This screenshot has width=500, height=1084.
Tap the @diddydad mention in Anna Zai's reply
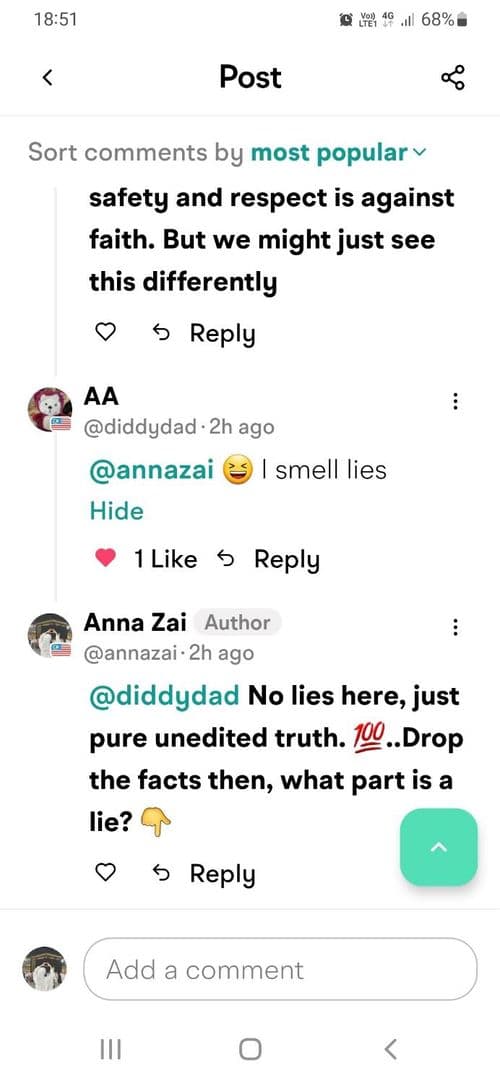(x=165, y=695)
